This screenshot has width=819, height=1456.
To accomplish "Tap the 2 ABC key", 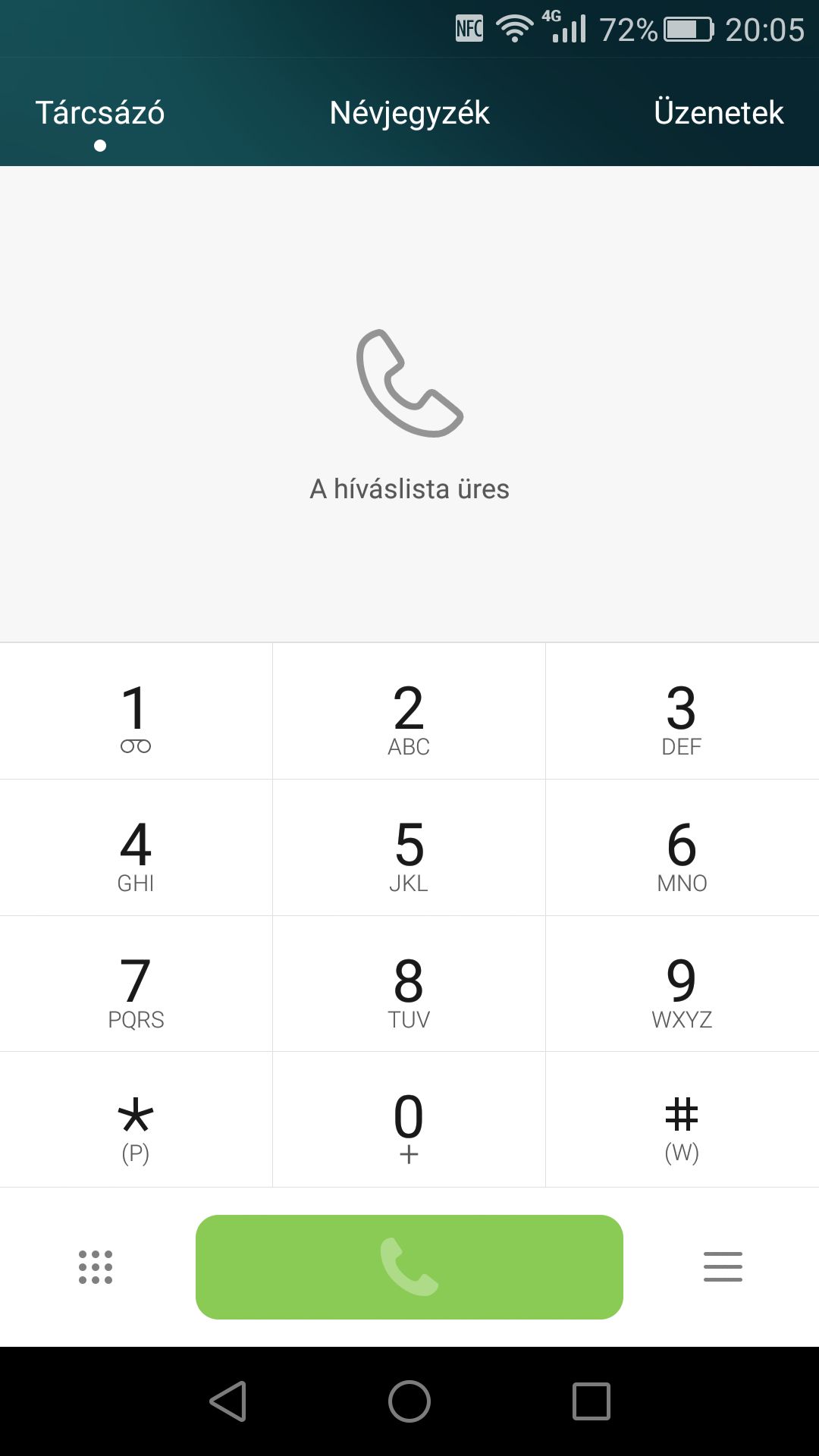I will 409,711.
